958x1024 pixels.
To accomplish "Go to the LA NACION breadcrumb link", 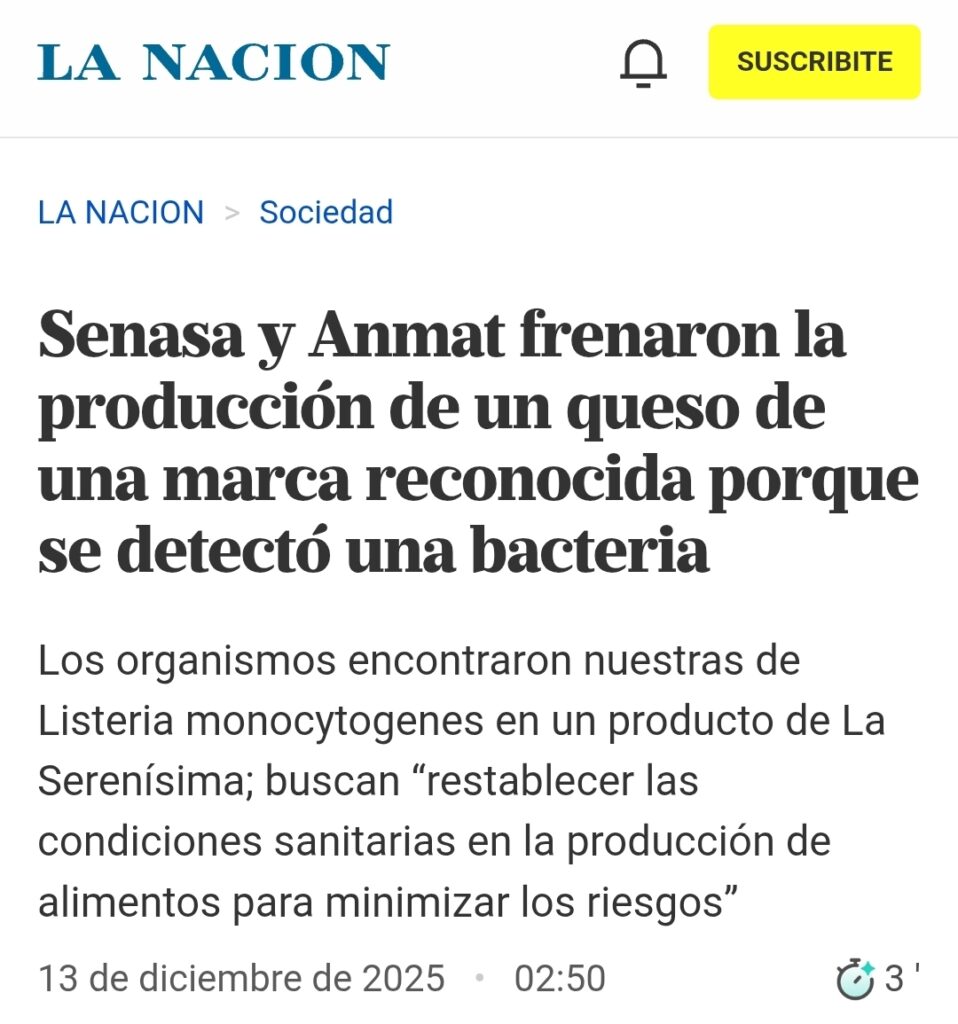I will (121, 212).
